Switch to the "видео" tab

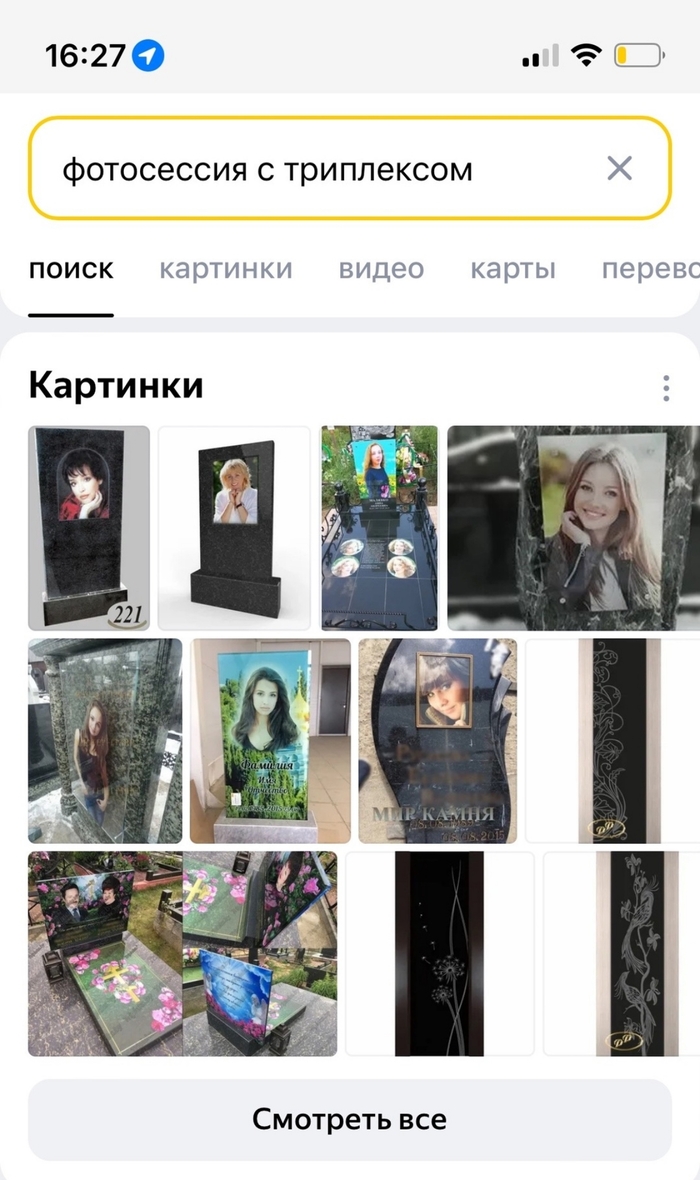[x=381, y=269]
